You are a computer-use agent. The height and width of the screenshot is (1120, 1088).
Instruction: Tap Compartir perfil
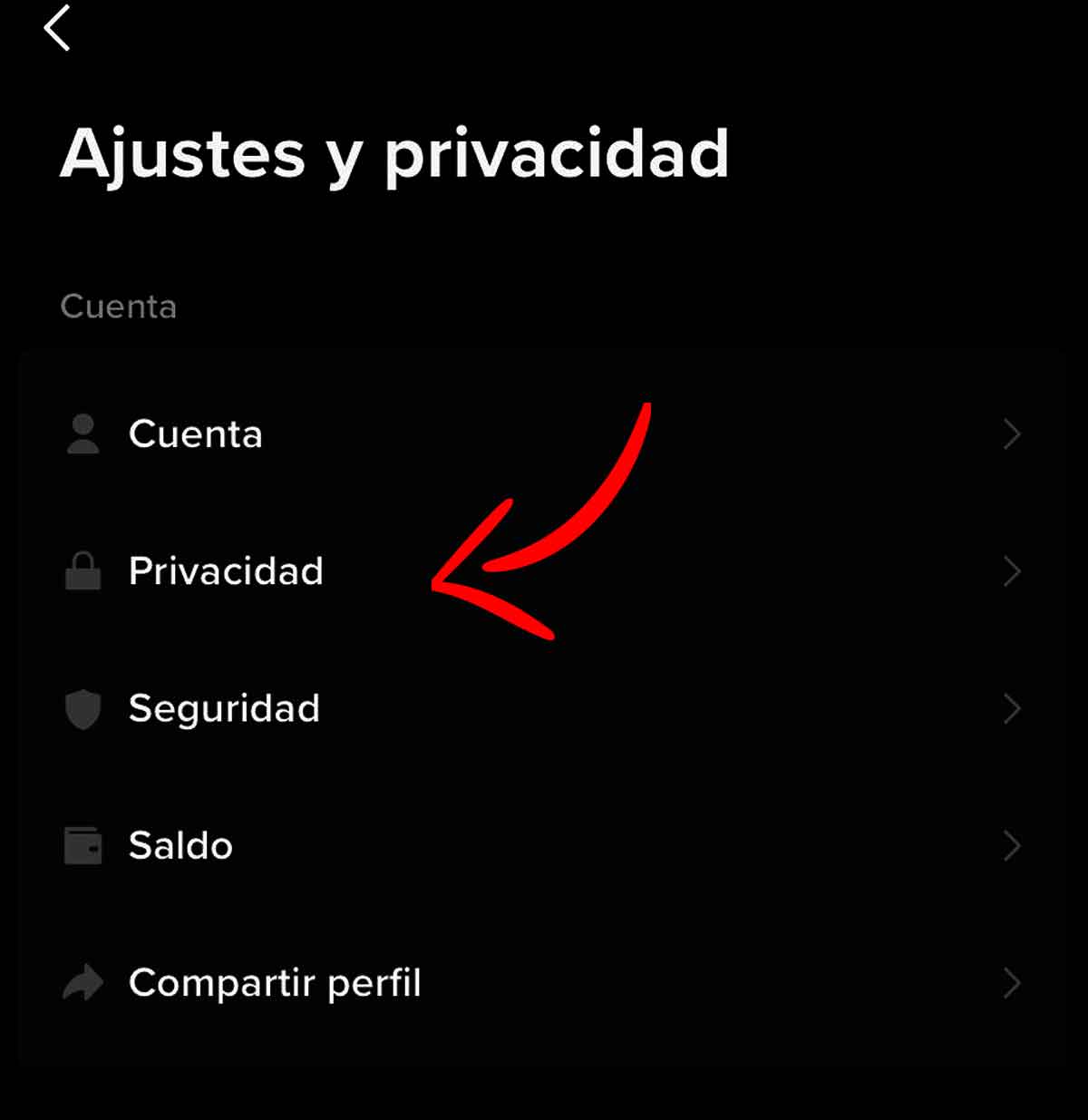click(x=275, y=982)
